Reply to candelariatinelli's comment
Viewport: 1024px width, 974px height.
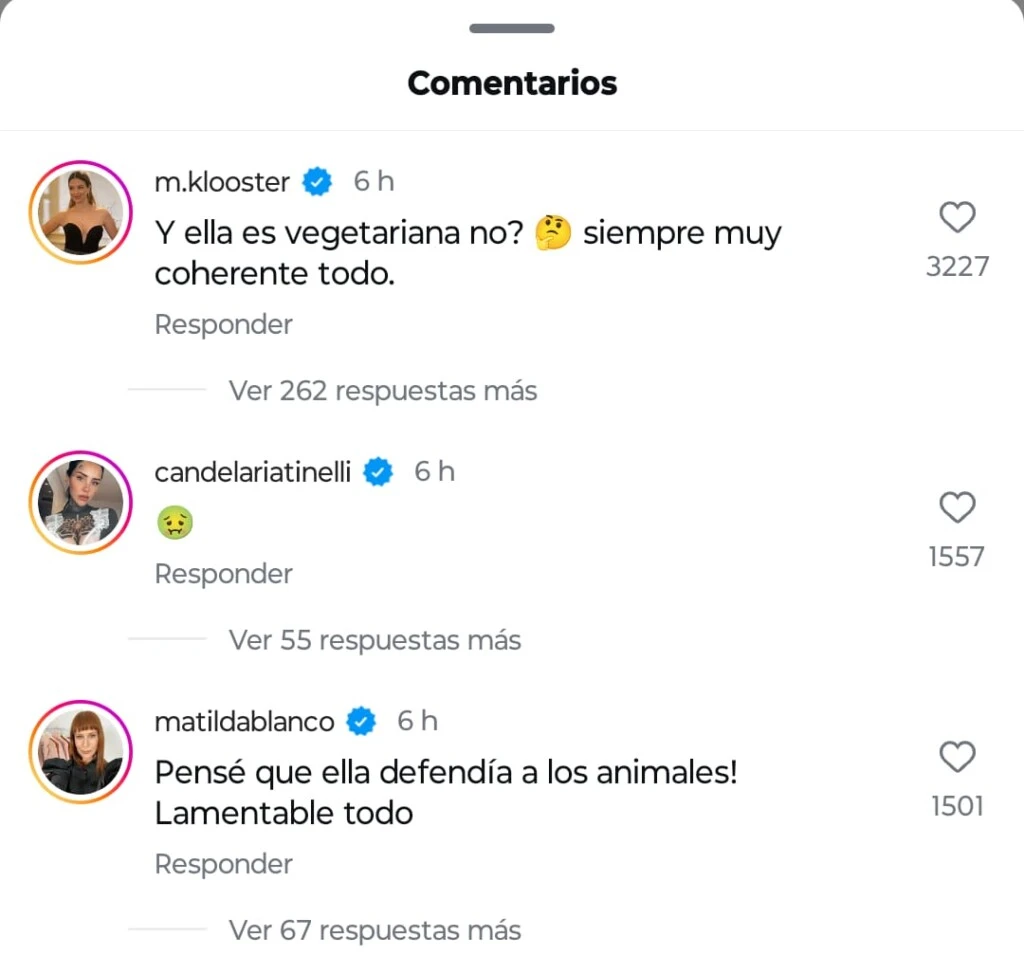click(x=223, y=573)
